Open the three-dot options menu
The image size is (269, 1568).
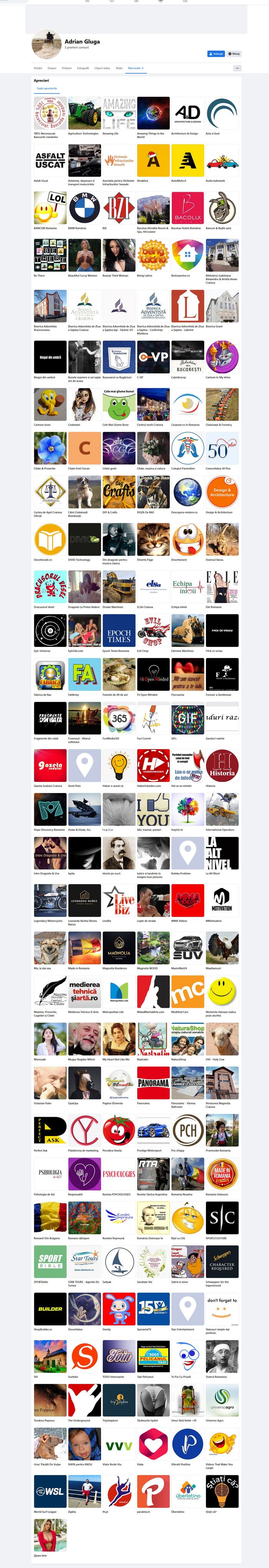pyautogui.click(x=237, y=68)
